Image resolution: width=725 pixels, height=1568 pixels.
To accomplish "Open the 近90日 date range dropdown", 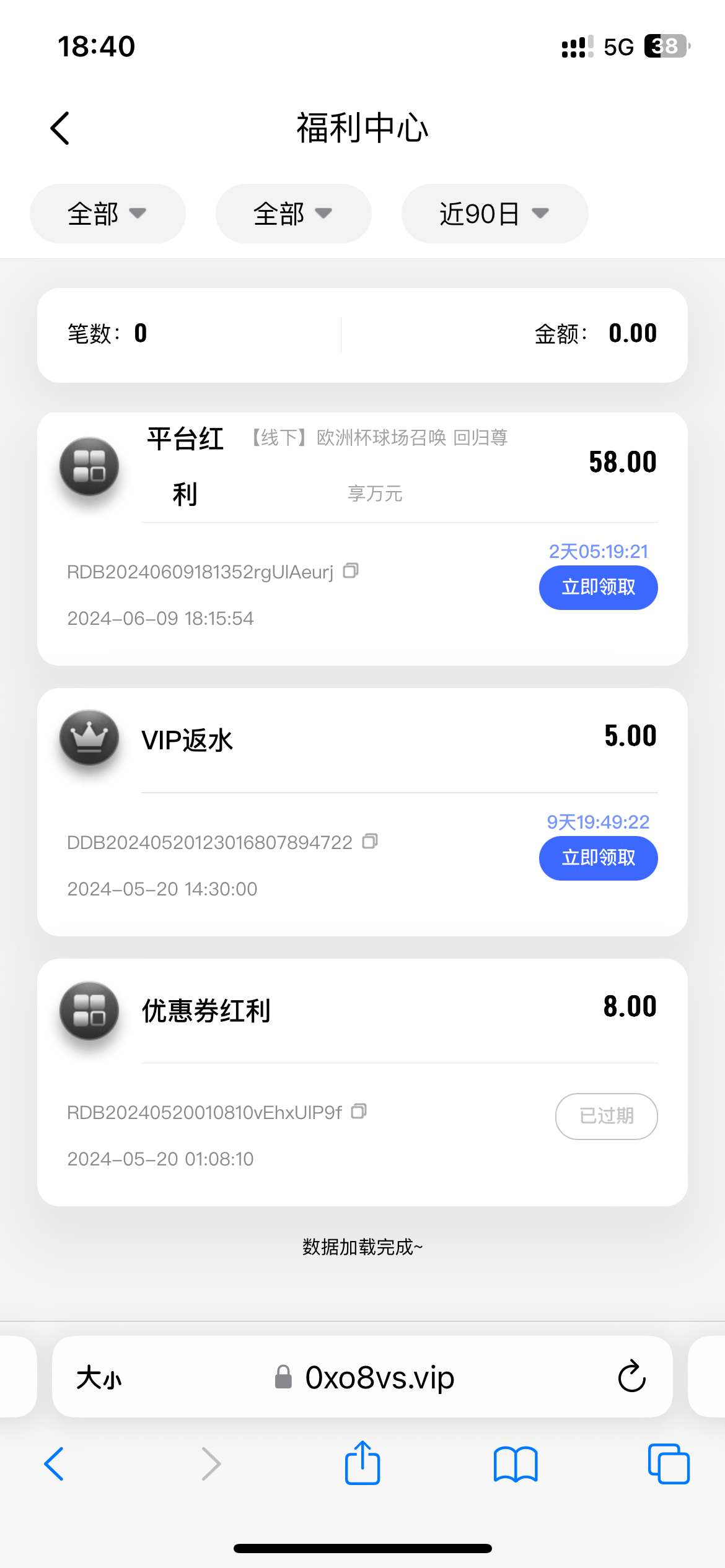I will pyautogui.click(x=494, y=214).
